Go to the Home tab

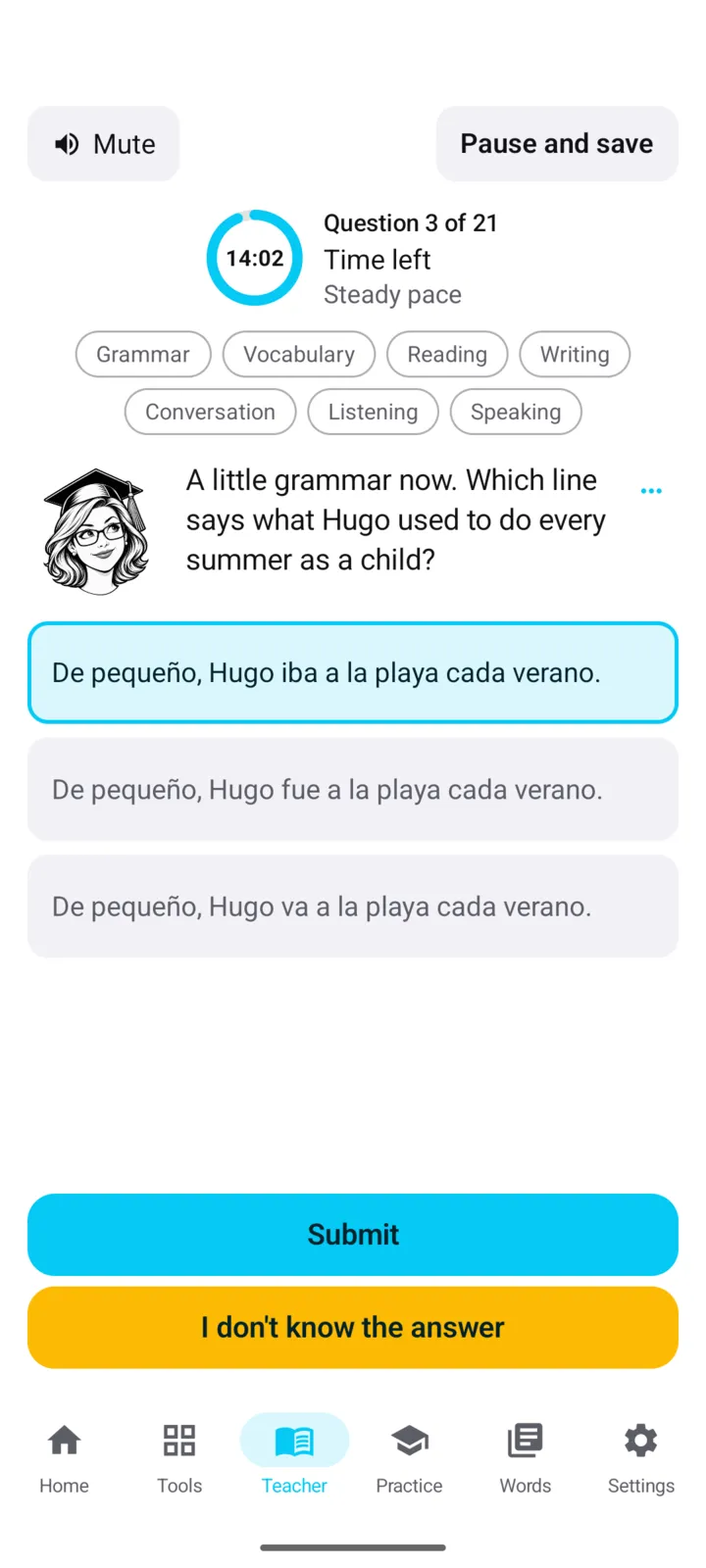(64, 1457)
